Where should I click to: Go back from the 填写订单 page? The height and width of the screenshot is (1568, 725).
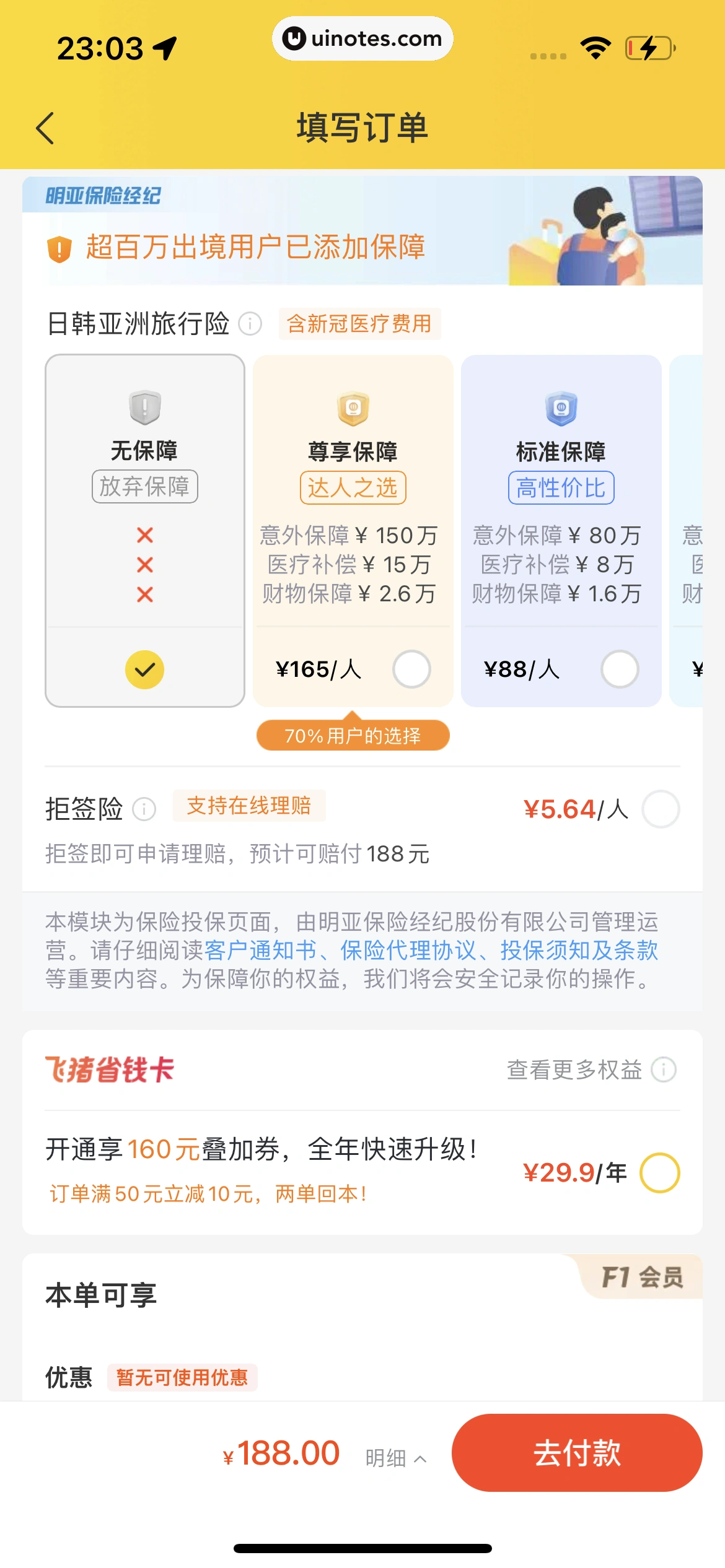45,128
